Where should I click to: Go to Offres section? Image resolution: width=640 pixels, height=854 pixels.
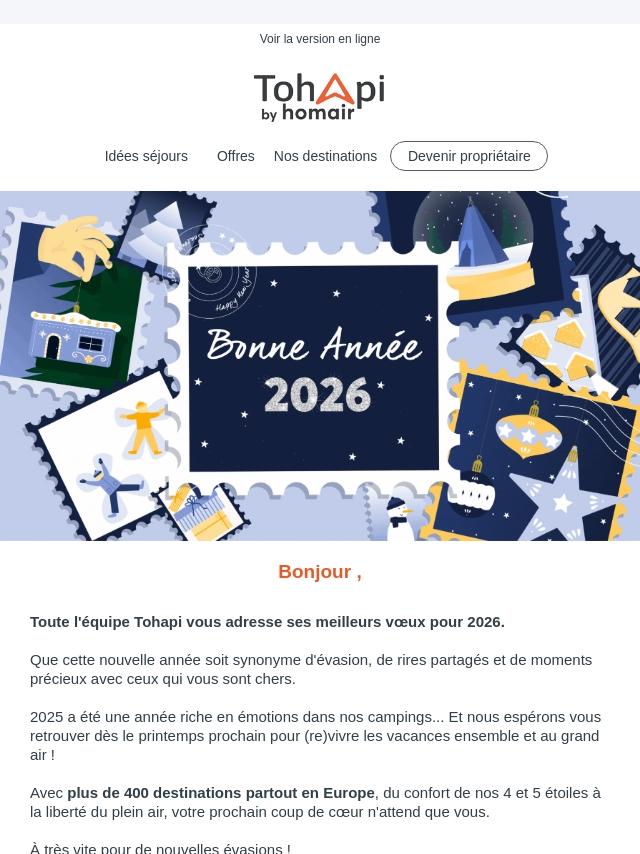tap(236, 156)
